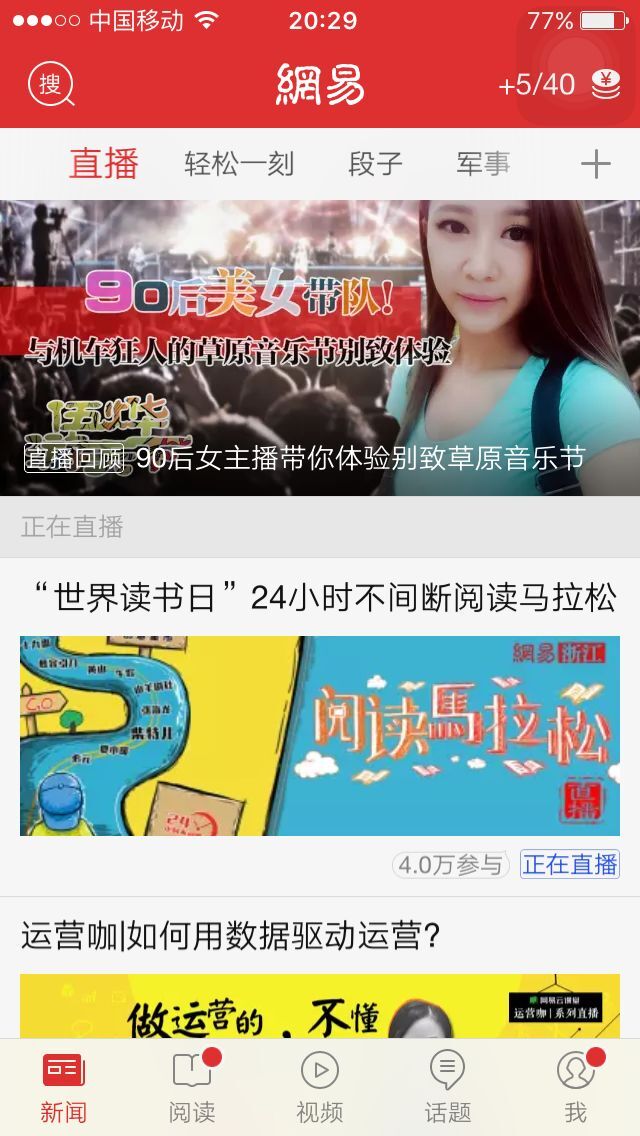
Task: Switch to the 轻松一刻 channel tab
Action: click(x=239, y=163)
